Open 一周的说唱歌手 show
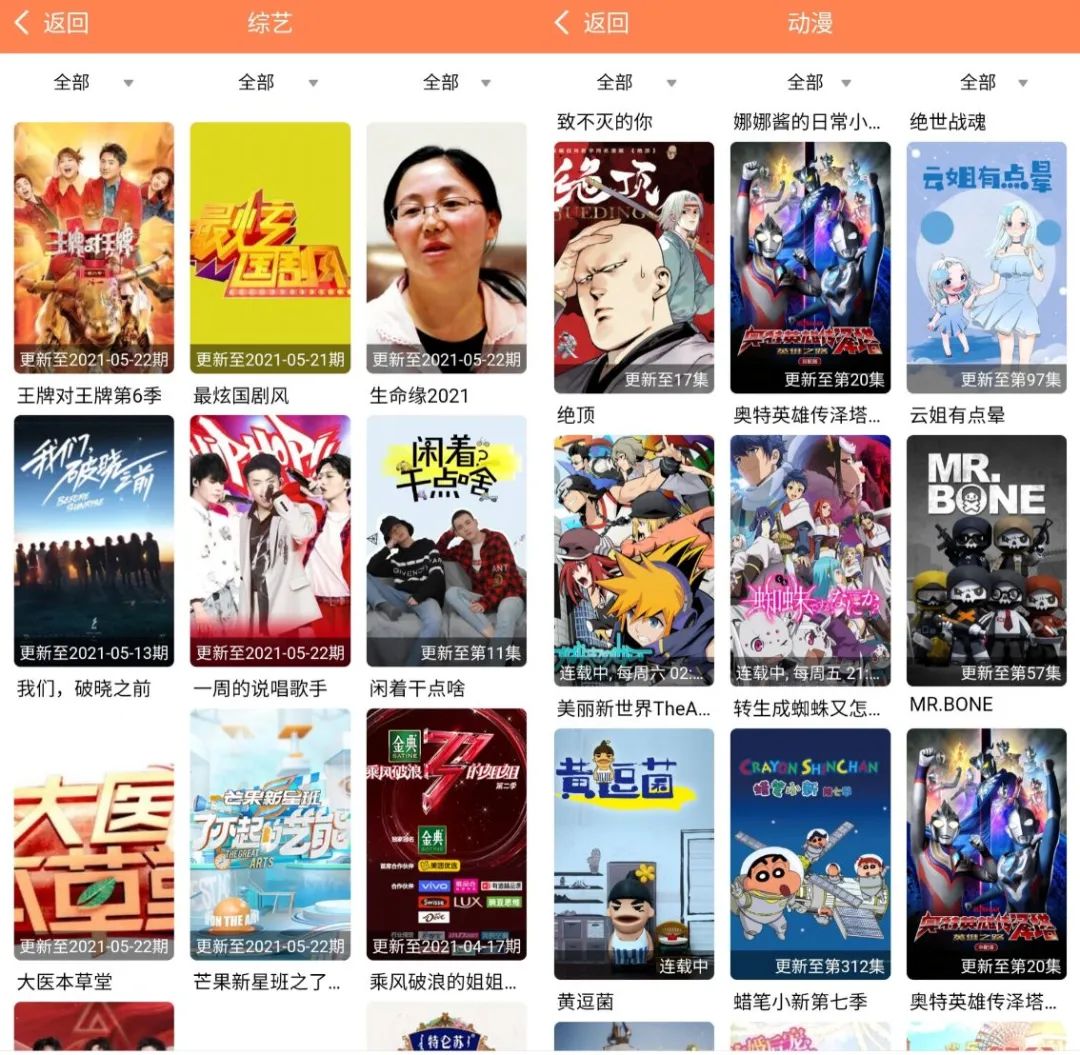 click(270, 540)
